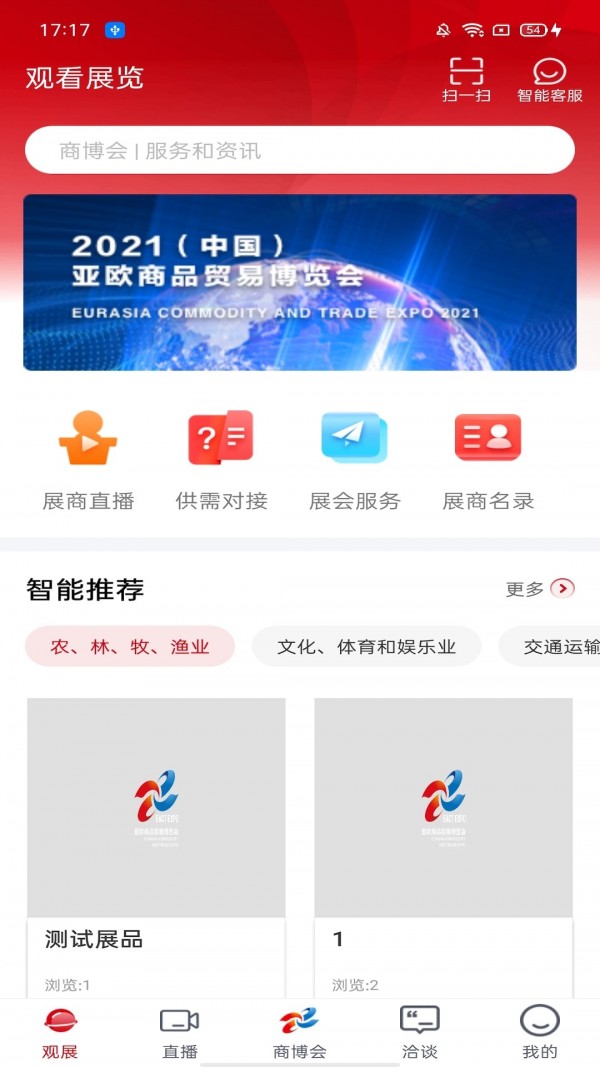Open 智能客服 customer service

pos(549,80)
